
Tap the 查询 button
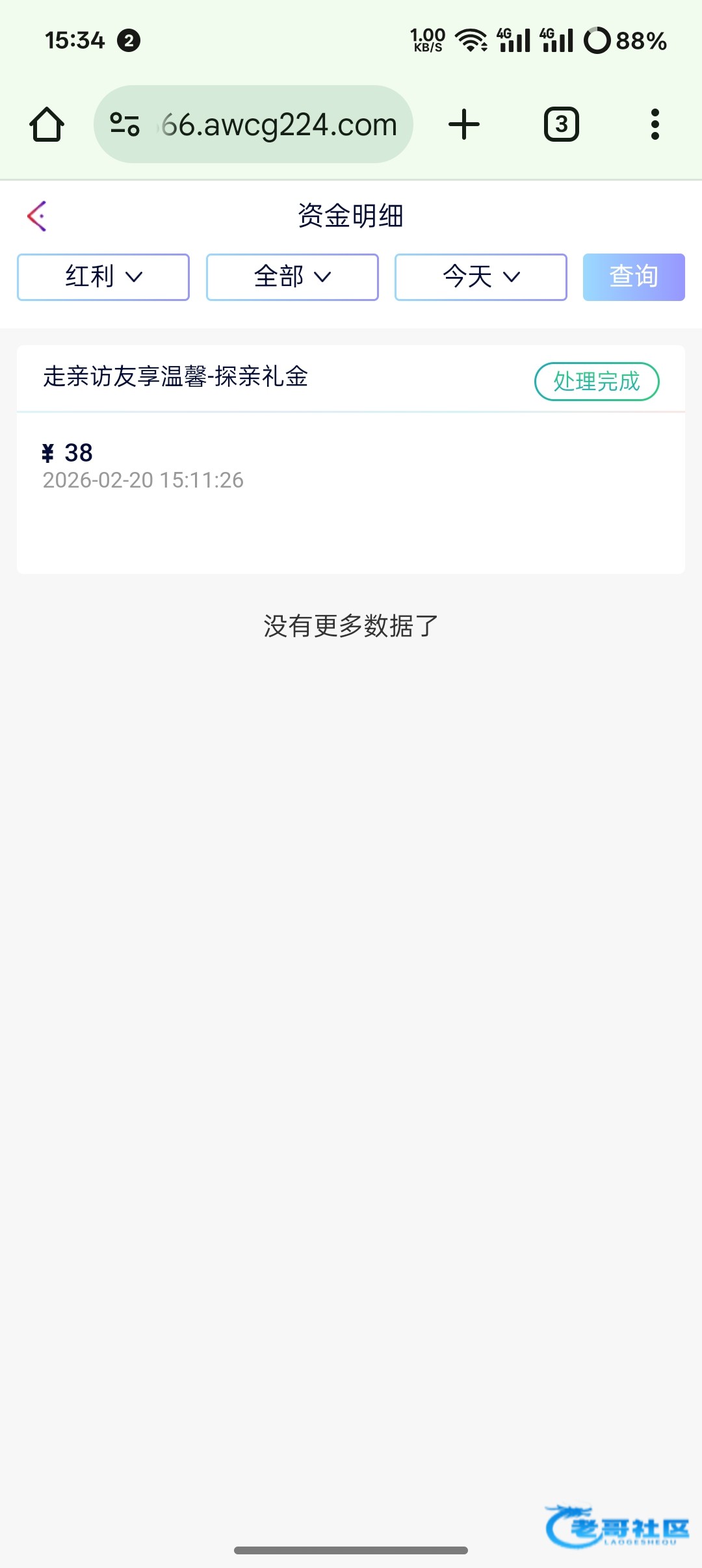tap(634, 277)
